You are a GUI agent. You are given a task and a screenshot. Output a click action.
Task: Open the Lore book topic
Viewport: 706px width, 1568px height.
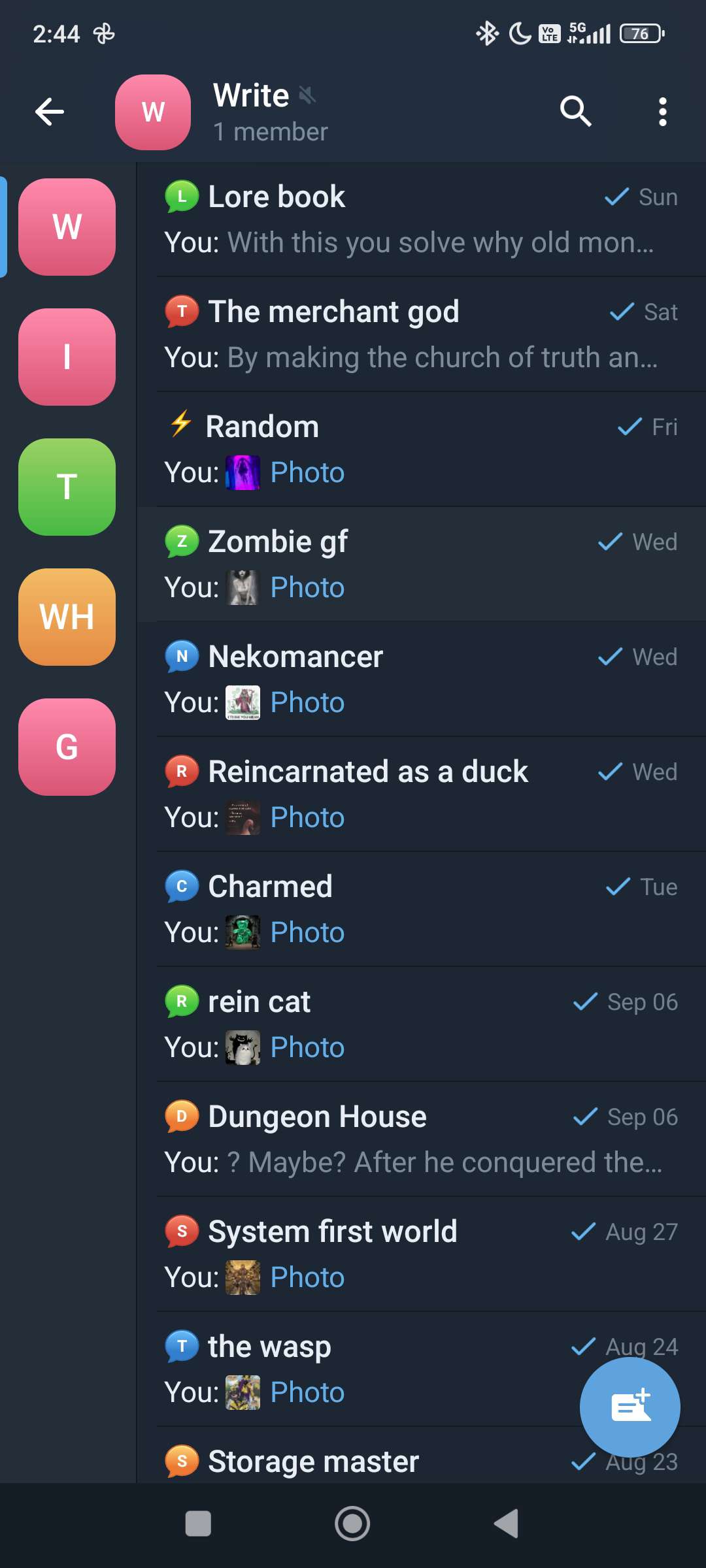point(422,220)
